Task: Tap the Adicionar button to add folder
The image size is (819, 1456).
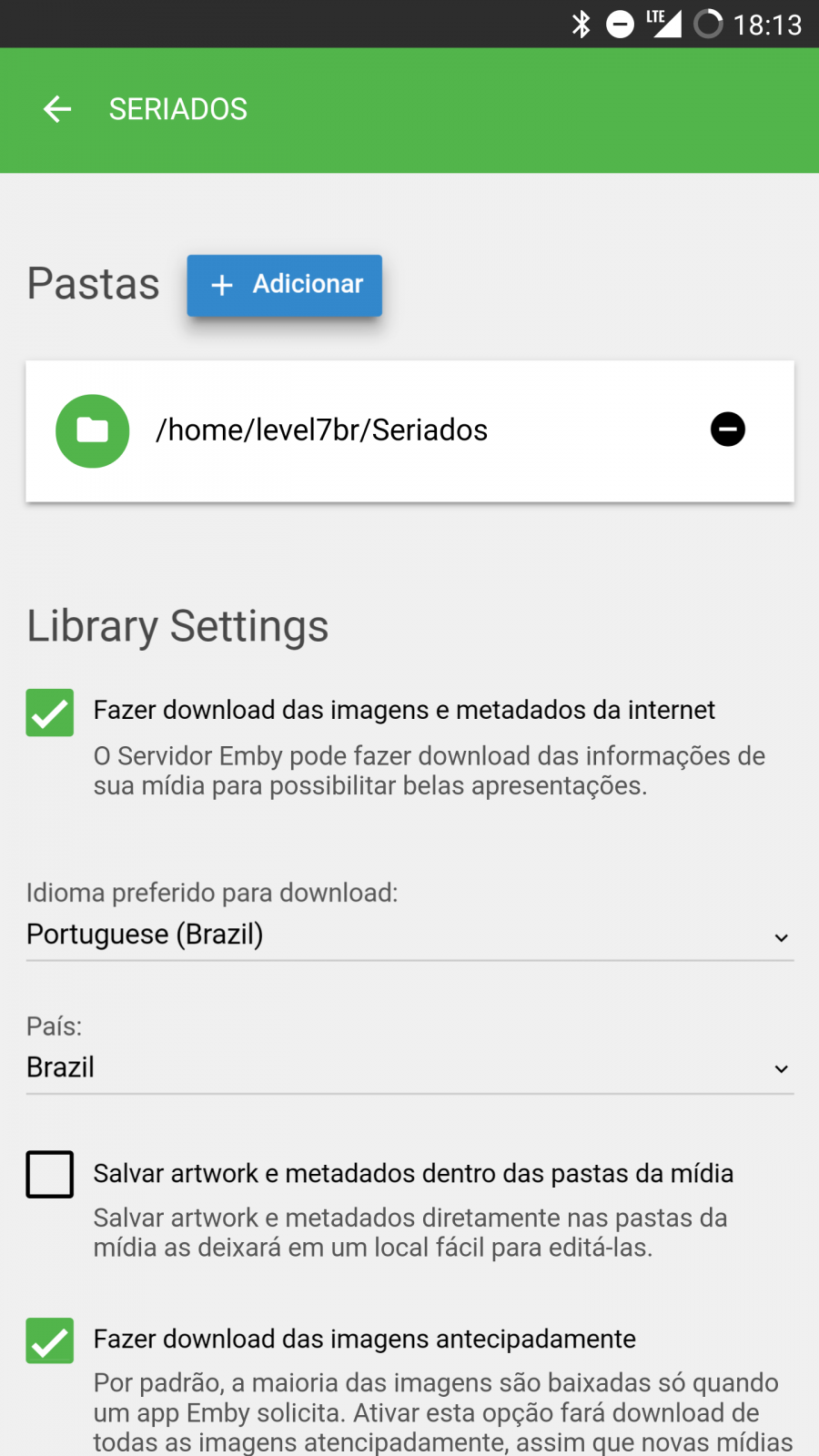Action: pos(285,285)
